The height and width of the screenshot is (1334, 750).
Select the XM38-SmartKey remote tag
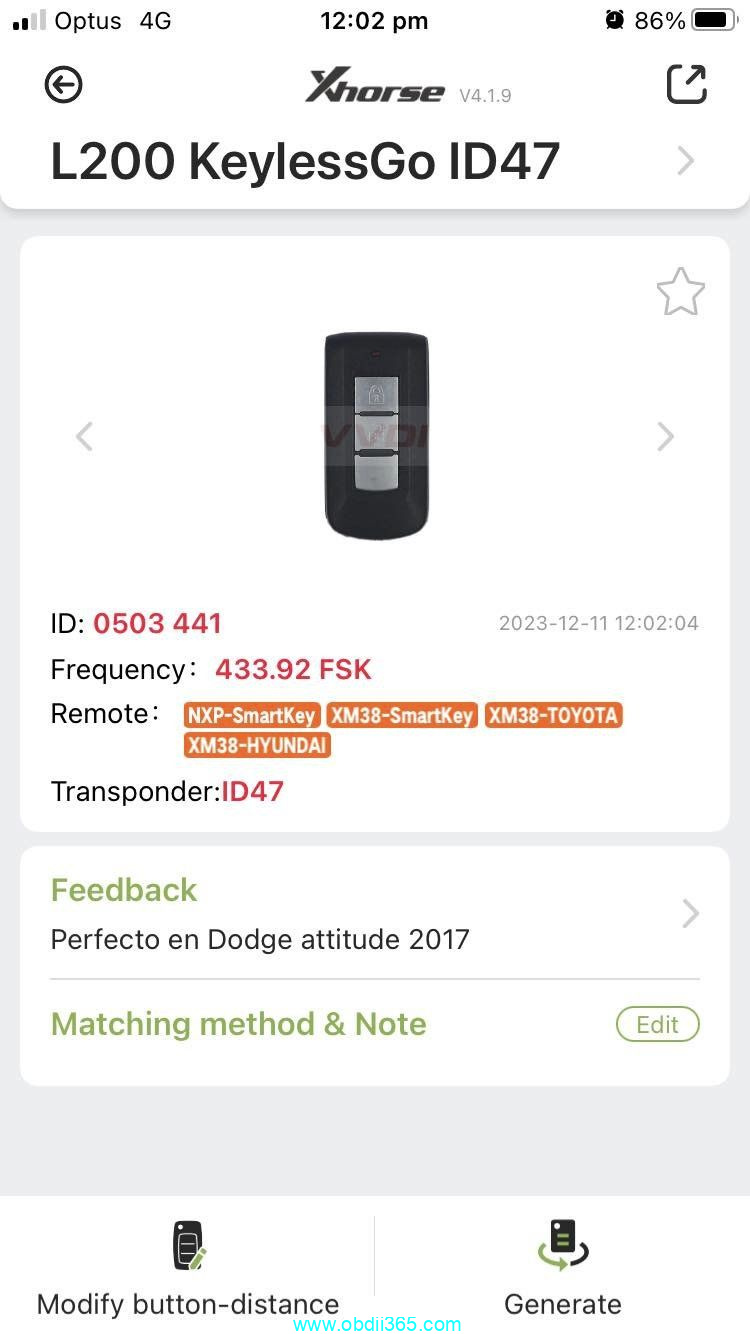point(403,715)
